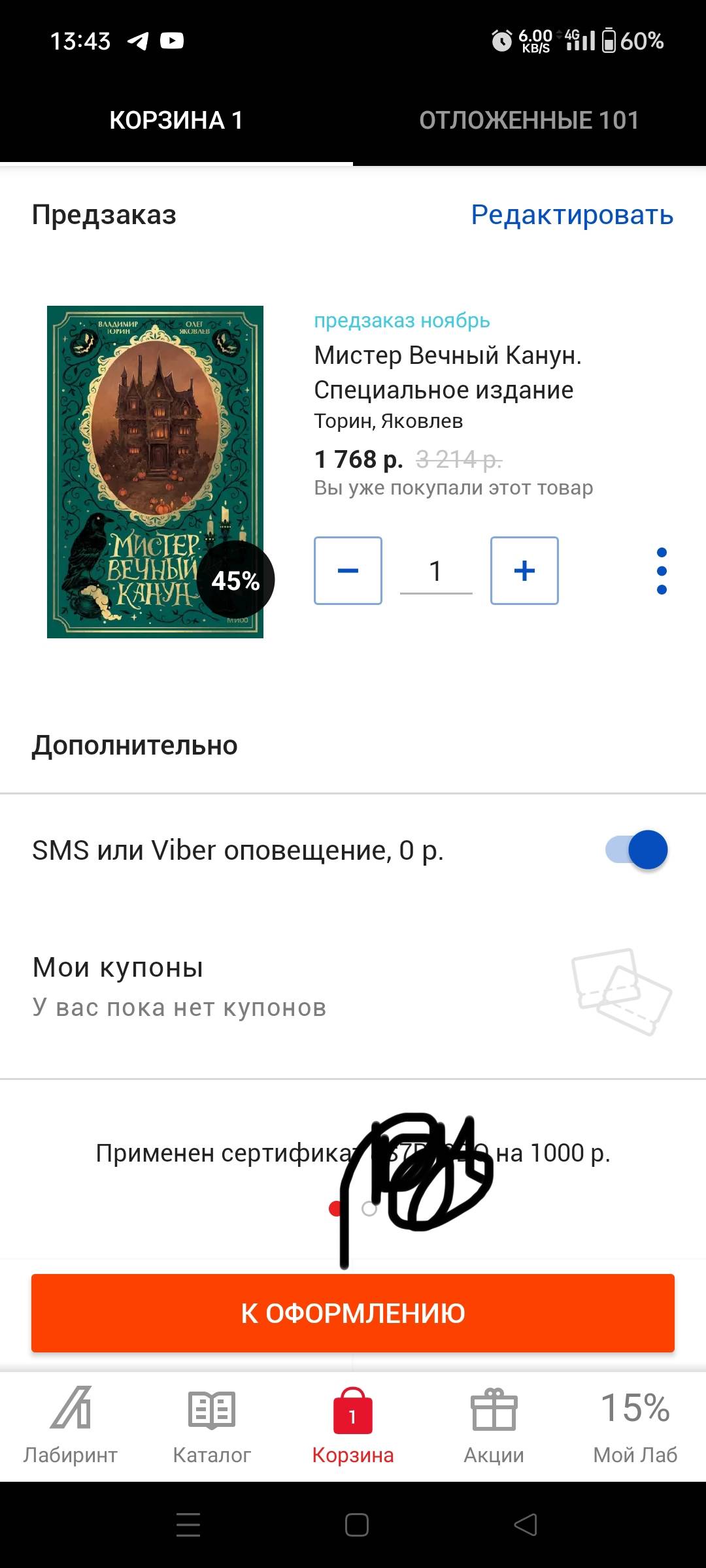Open the Каталог tab
This screenshot has width=706, height=1568.
click(212, 1426)
